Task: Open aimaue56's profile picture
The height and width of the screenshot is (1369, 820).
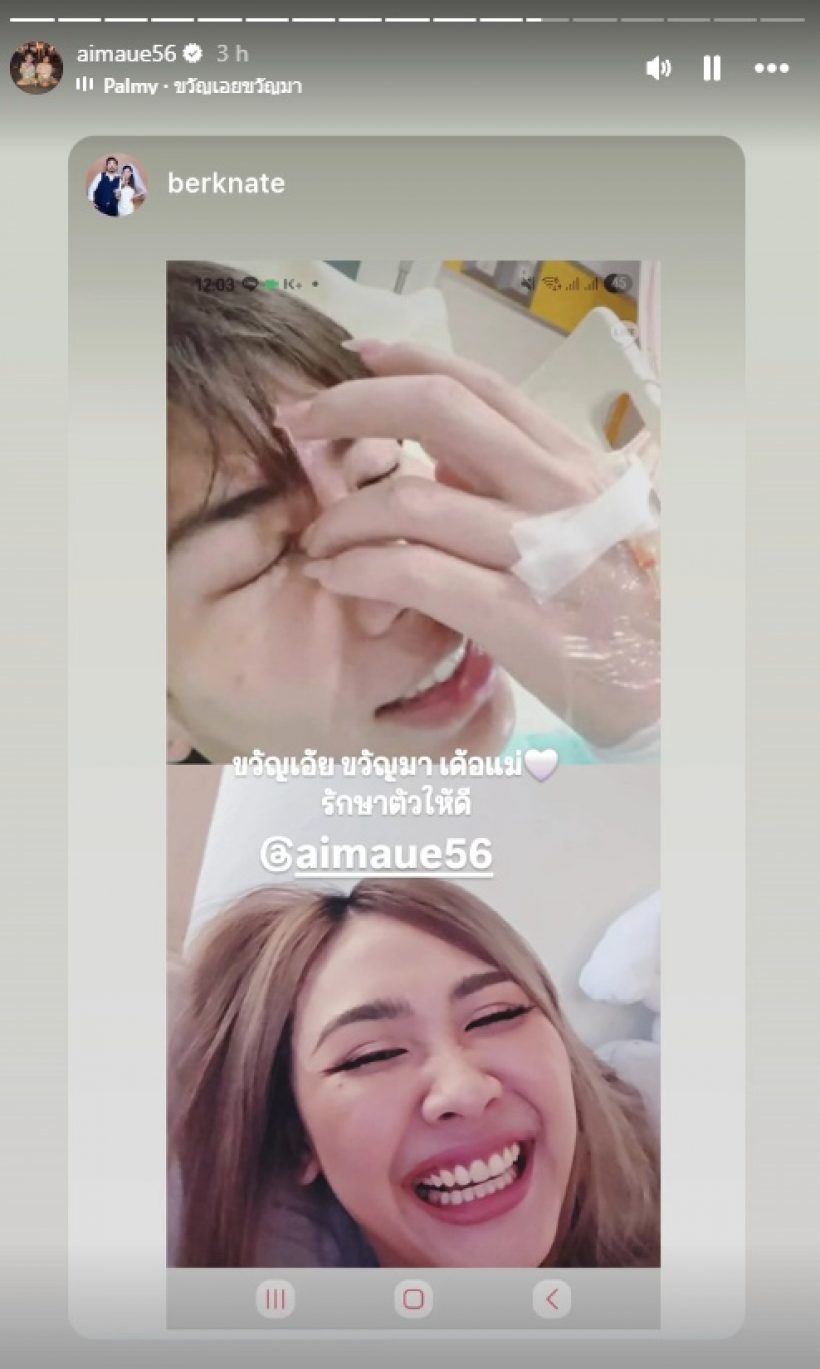Action: (x=36, y=68)
